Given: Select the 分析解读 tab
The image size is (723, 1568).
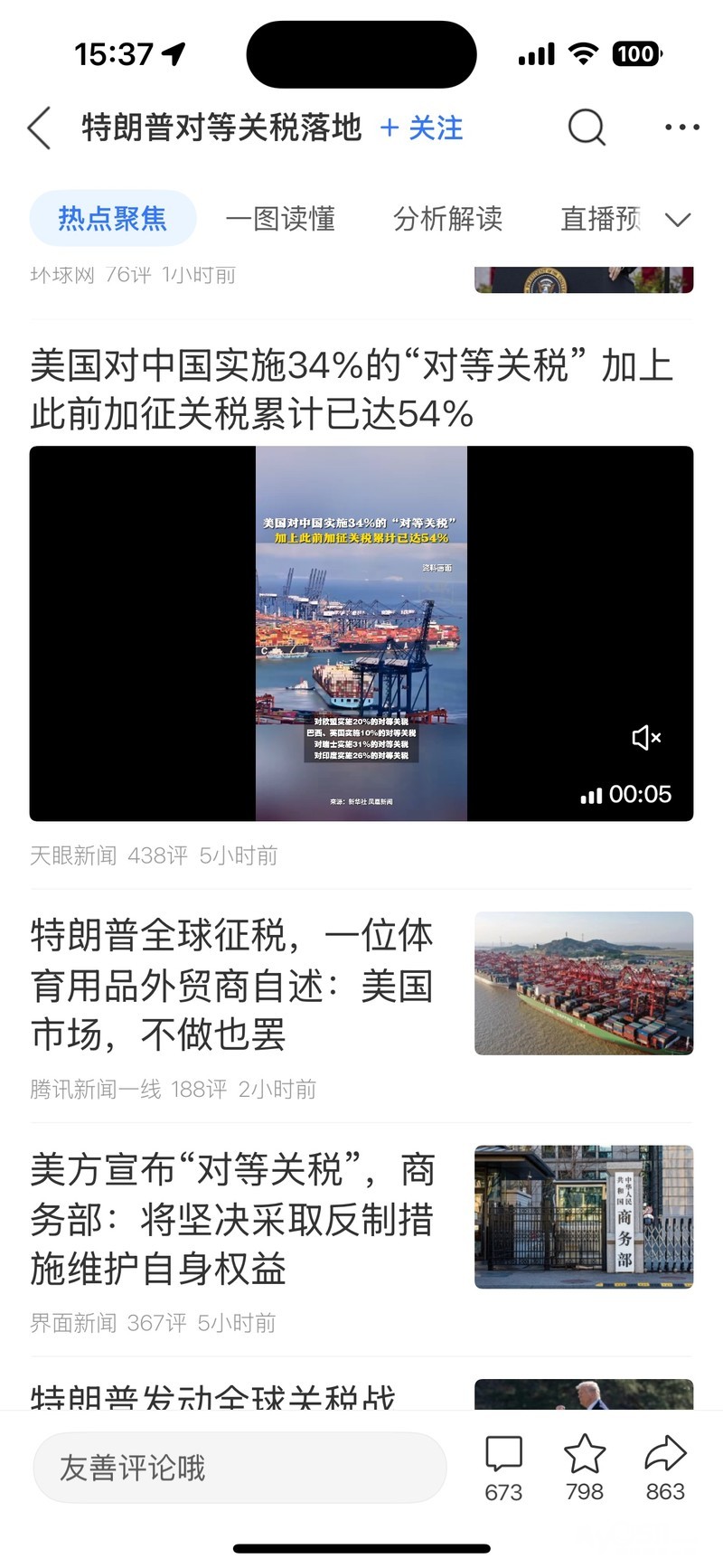Looking at the screenshot, I should [x=447, y=218].
